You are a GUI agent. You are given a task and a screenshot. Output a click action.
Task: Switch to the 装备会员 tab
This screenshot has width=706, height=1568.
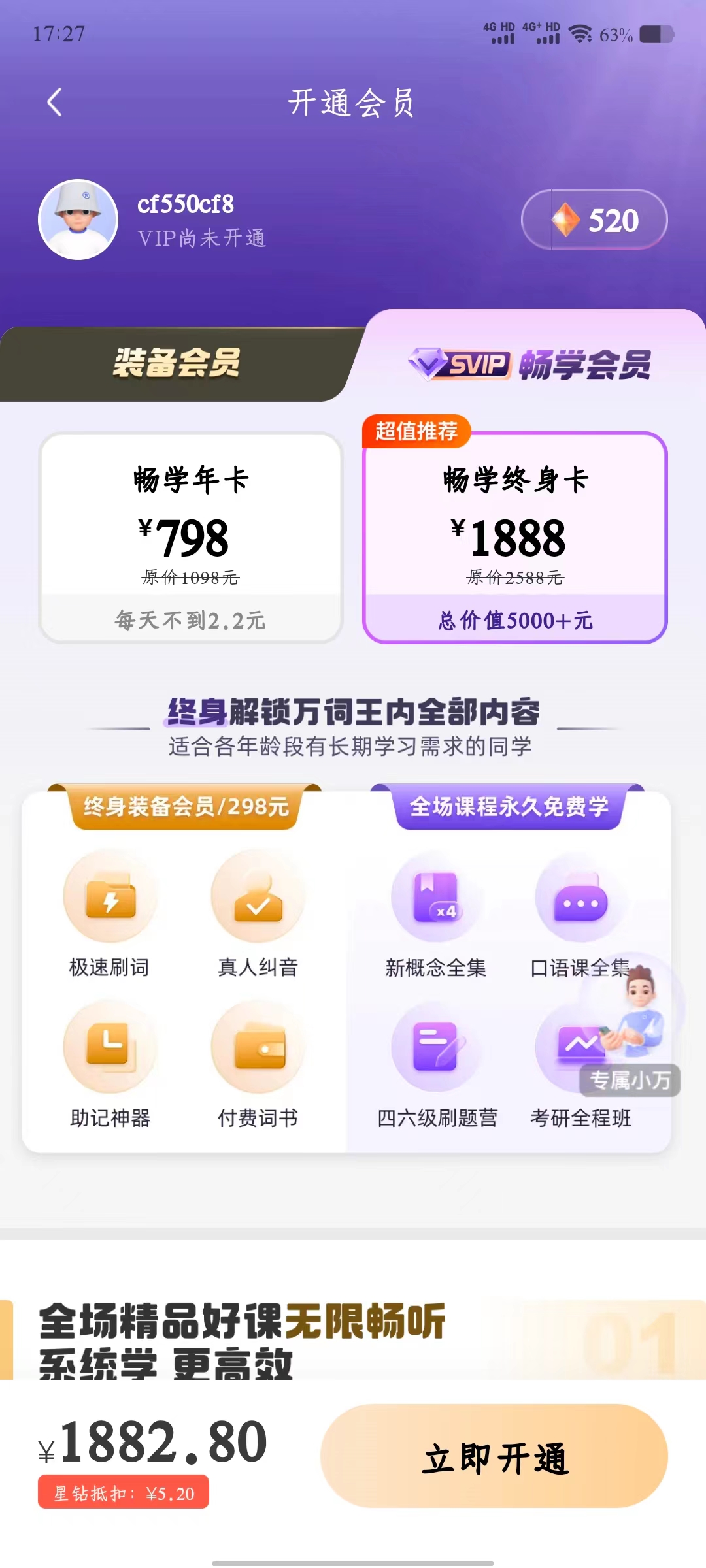[x=176, y=363]
